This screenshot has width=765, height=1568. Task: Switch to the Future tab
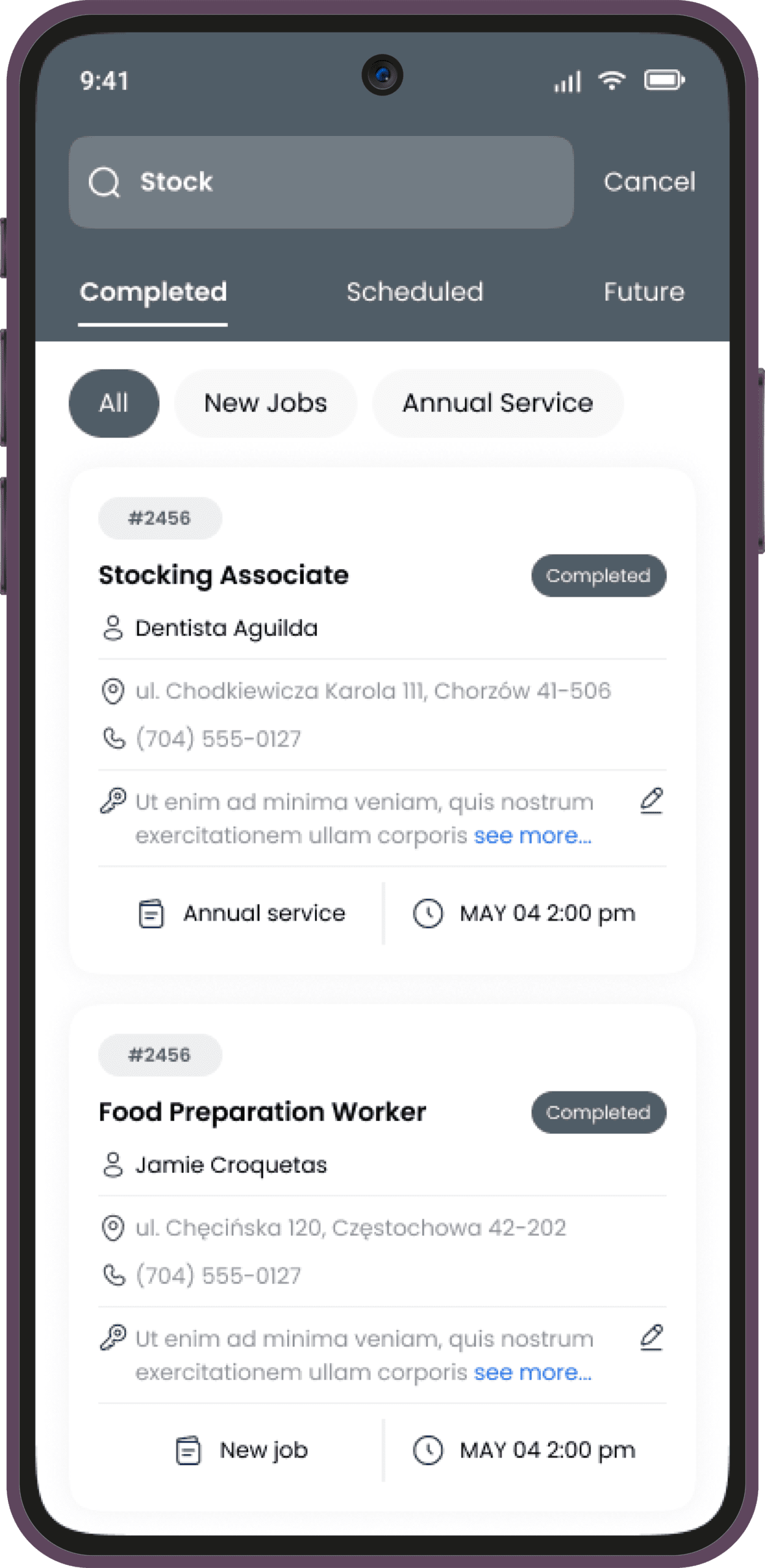[644, 292]
